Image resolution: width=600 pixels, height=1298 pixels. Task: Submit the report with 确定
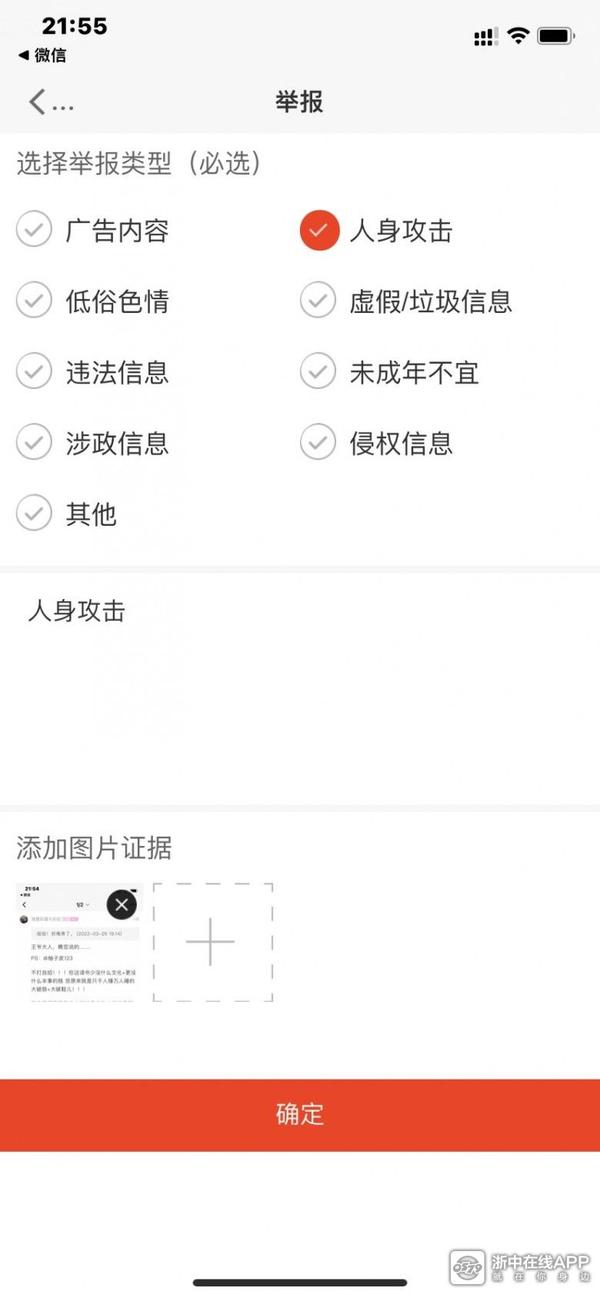300,1114
